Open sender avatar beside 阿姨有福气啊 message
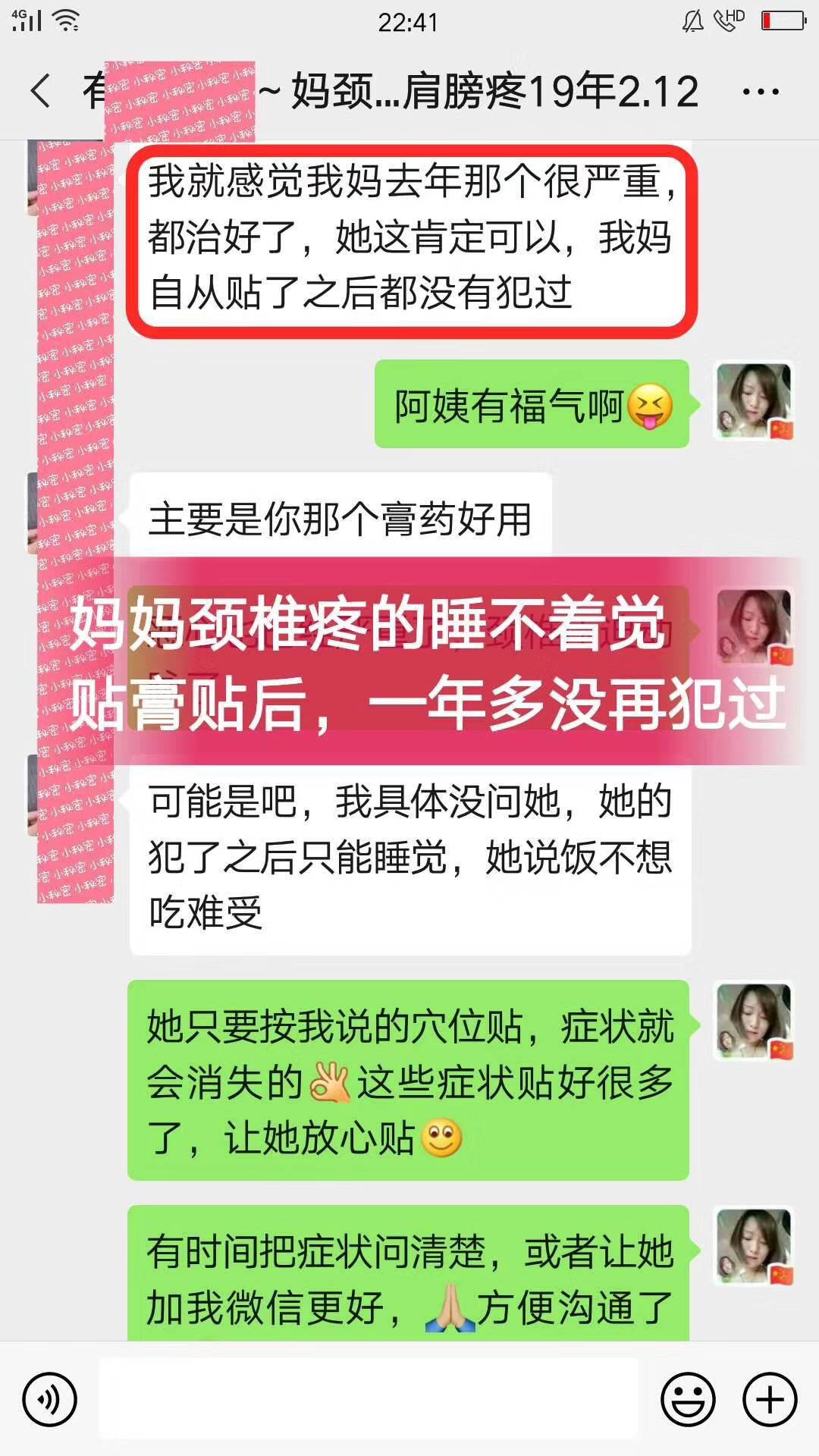 (754, 401)
